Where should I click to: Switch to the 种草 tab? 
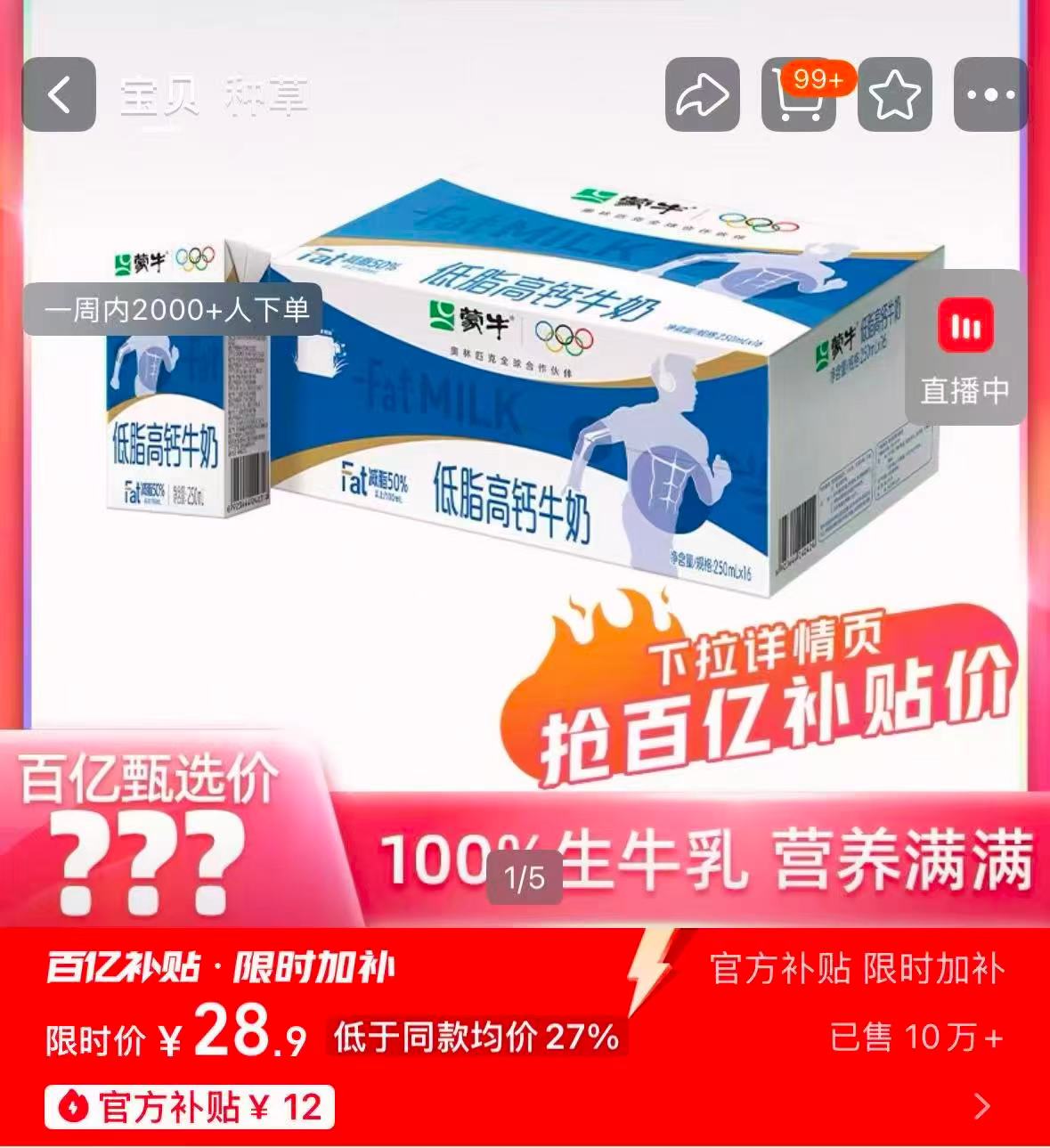point(267,98)
